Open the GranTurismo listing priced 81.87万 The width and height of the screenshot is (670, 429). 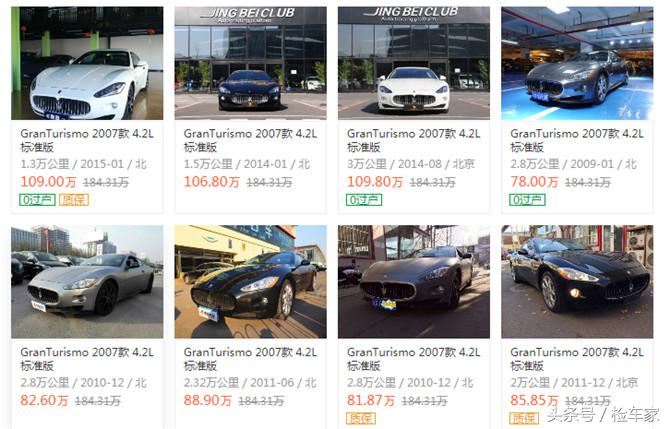point(413,282)
